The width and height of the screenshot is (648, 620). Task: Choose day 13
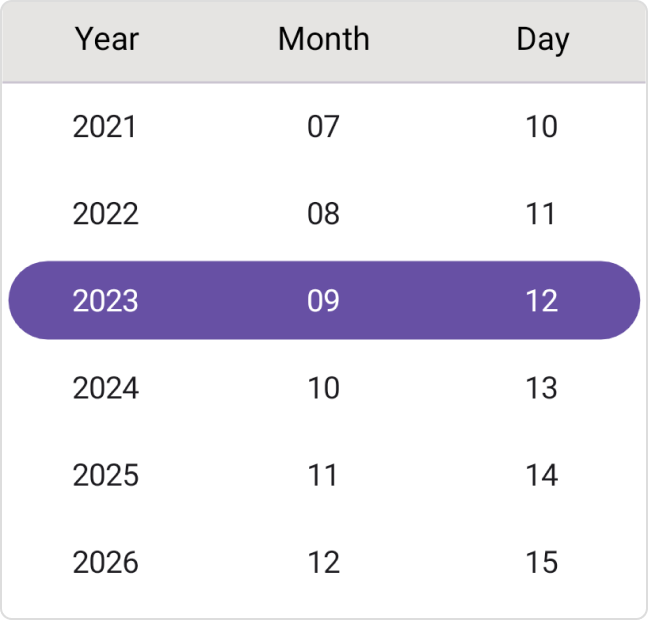[x=541, y=388]
